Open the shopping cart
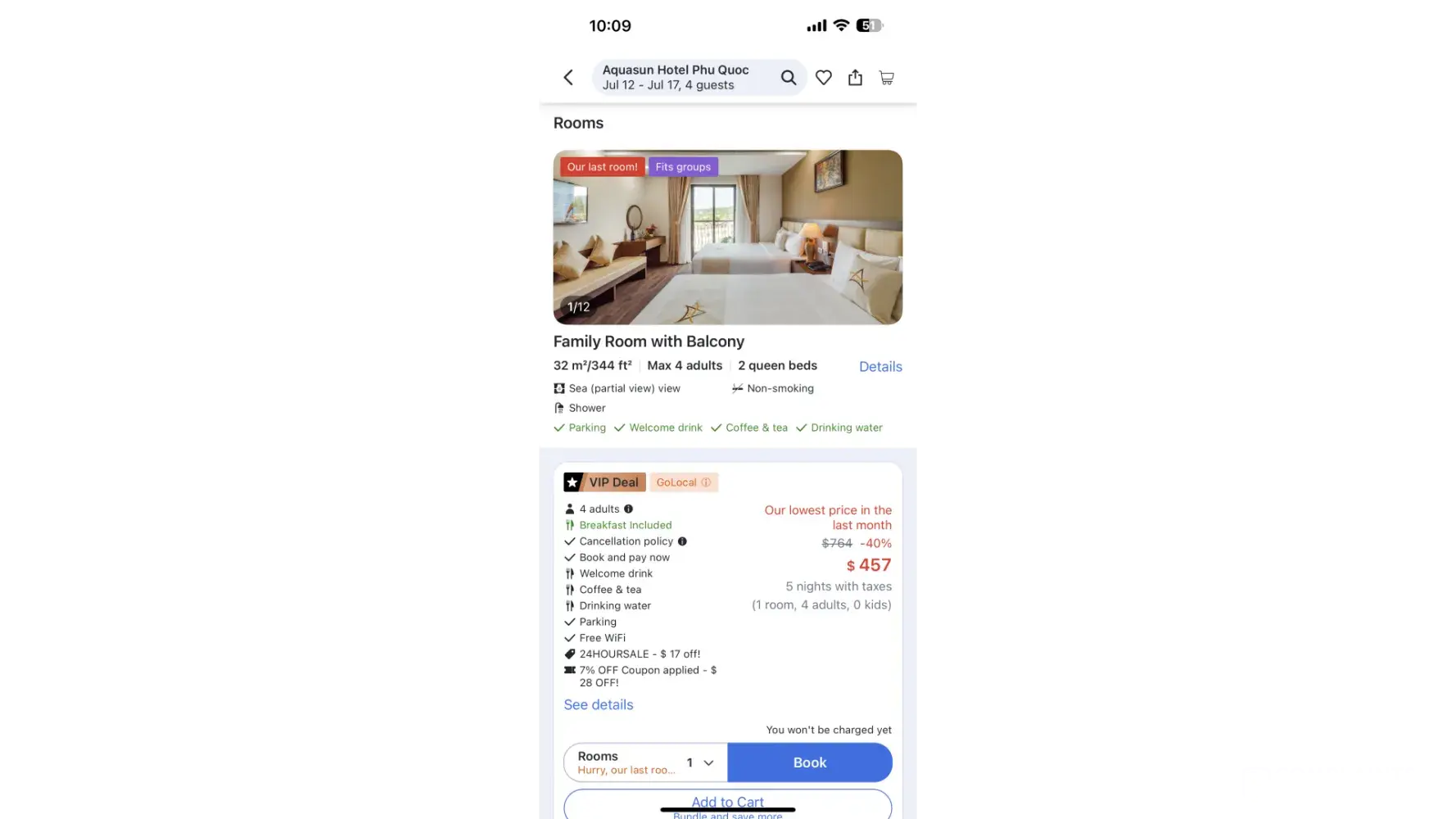Screen dimensions: 1456x819 point(886,78)
